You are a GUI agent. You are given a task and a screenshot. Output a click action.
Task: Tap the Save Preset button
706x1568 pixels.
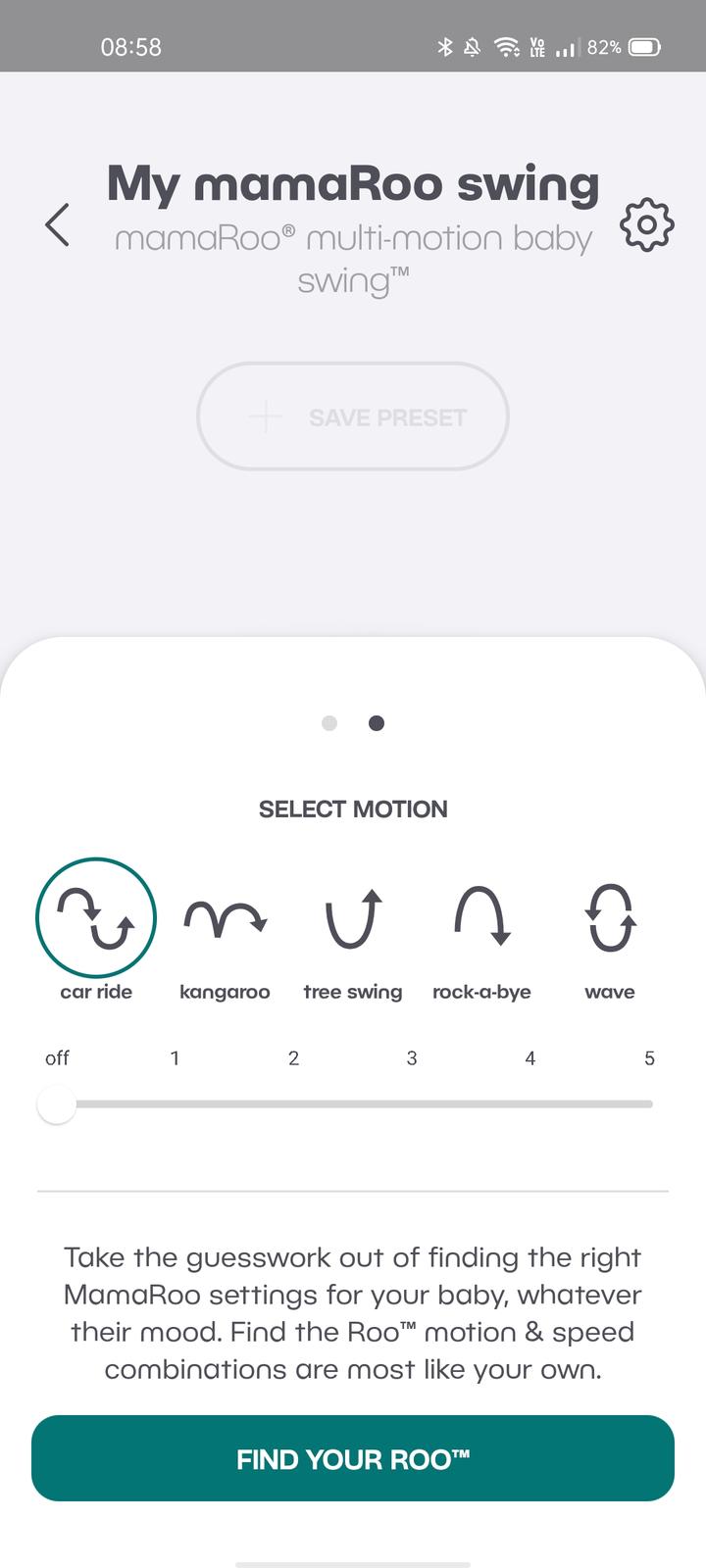[x=353, y=416]
